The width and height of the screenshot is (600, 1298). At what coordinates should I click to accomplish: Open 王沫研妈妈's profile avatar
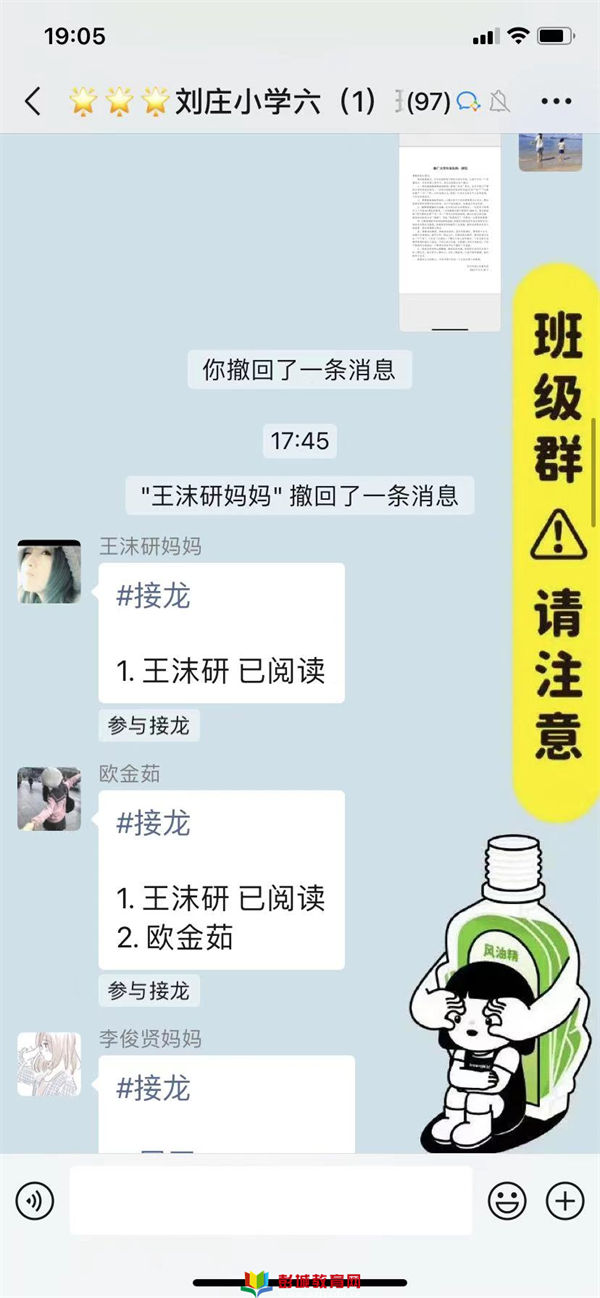pyautogui.click(x=49, y=572)
